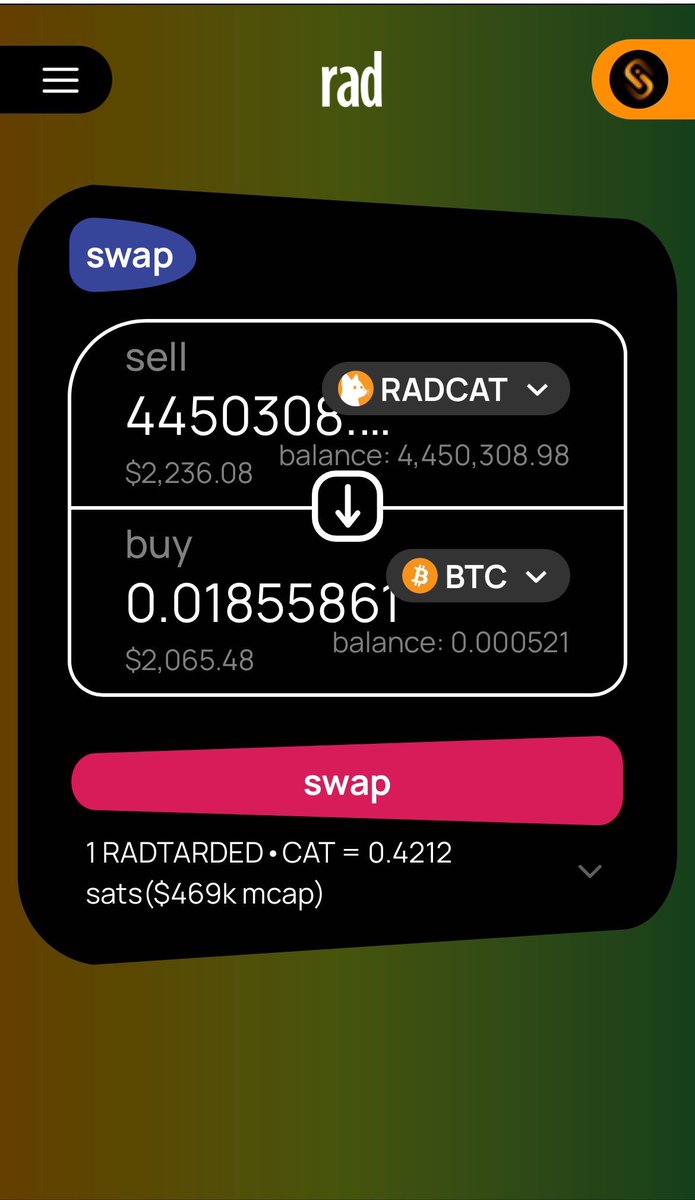Expand the RADTARDED•CAT rate details
The height and width of the screenshot is (1200, 695).
[590, 871]
